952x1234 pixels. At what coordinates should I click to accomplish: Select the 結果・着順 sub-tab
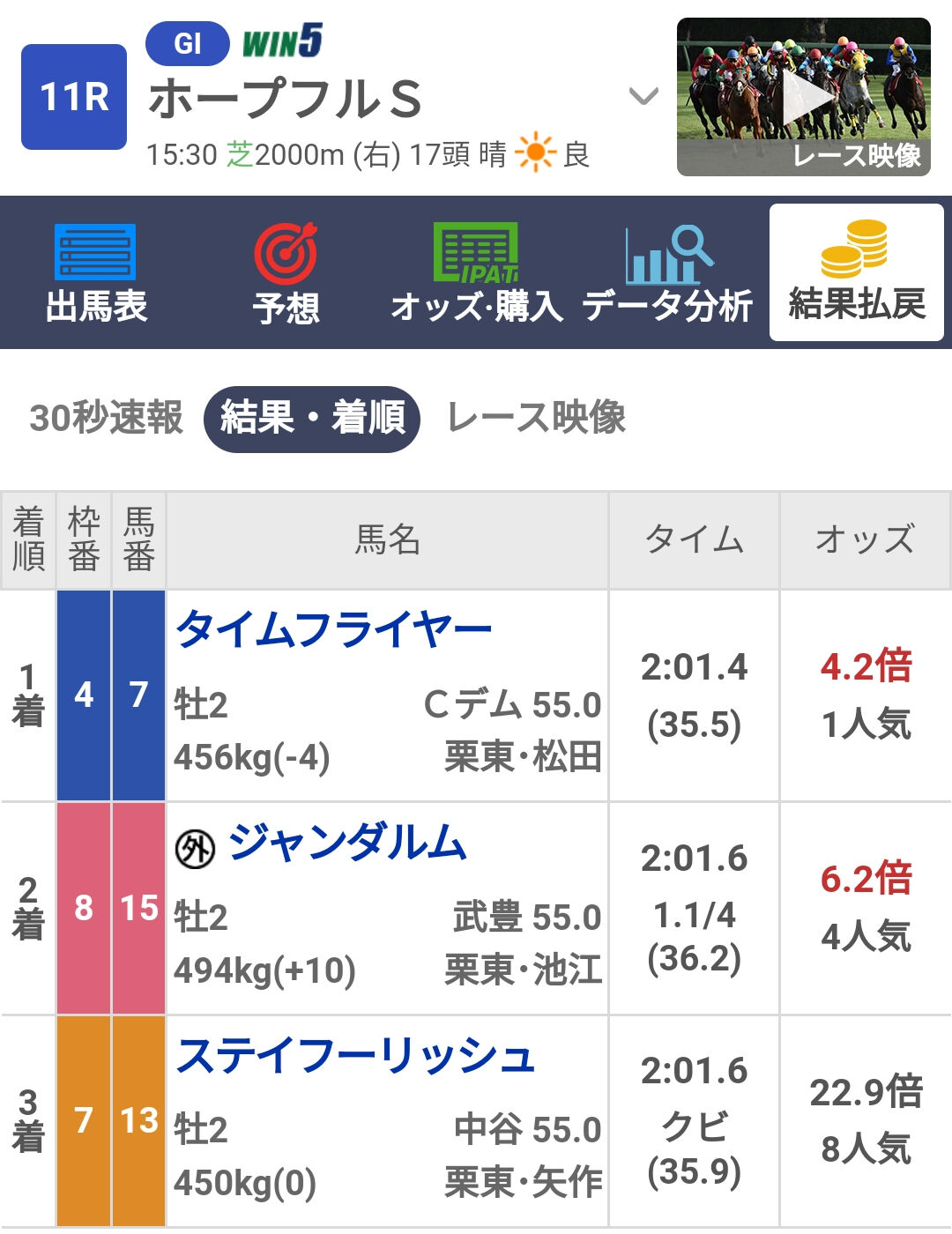pyautogui.click(x=312, y=419)
